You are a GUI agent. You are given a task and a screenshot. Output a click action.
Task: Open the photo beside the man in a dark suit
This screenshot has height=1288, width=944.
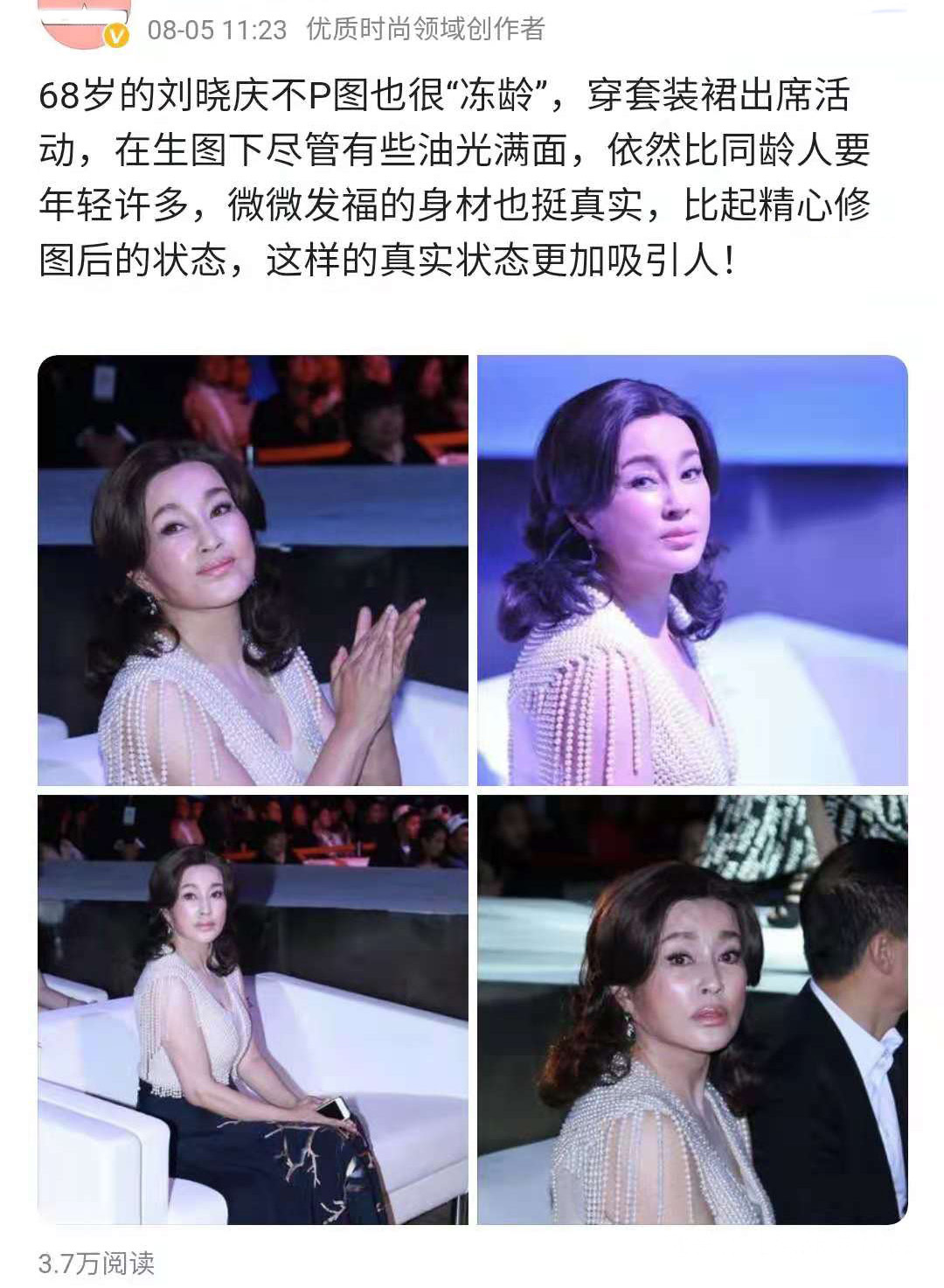692,1010
